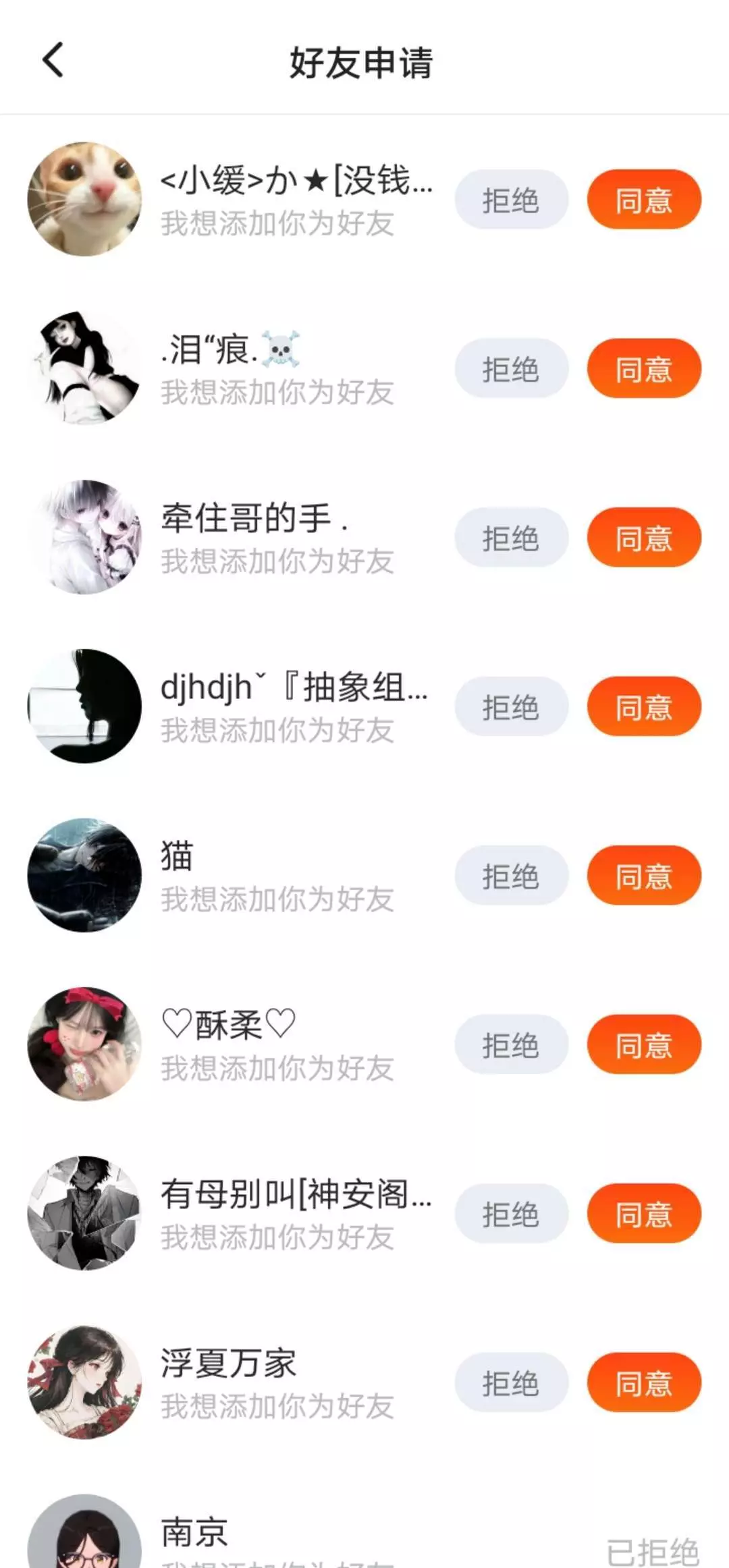
Task: Reject 浮夏万家 friend request
Action: pos(511,1382)
